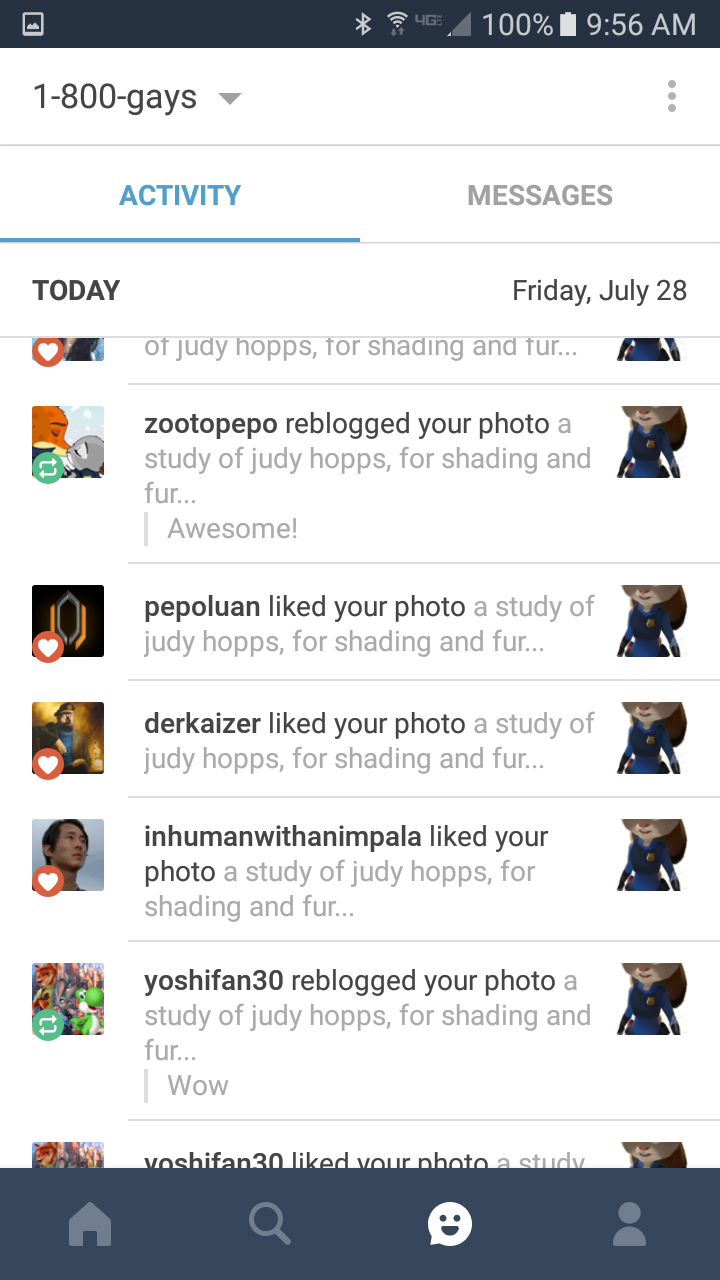The image size is (720, 1280).
Task: Open the 1-800-gays blog switcher dropdown
Action: tap(137, 97)
